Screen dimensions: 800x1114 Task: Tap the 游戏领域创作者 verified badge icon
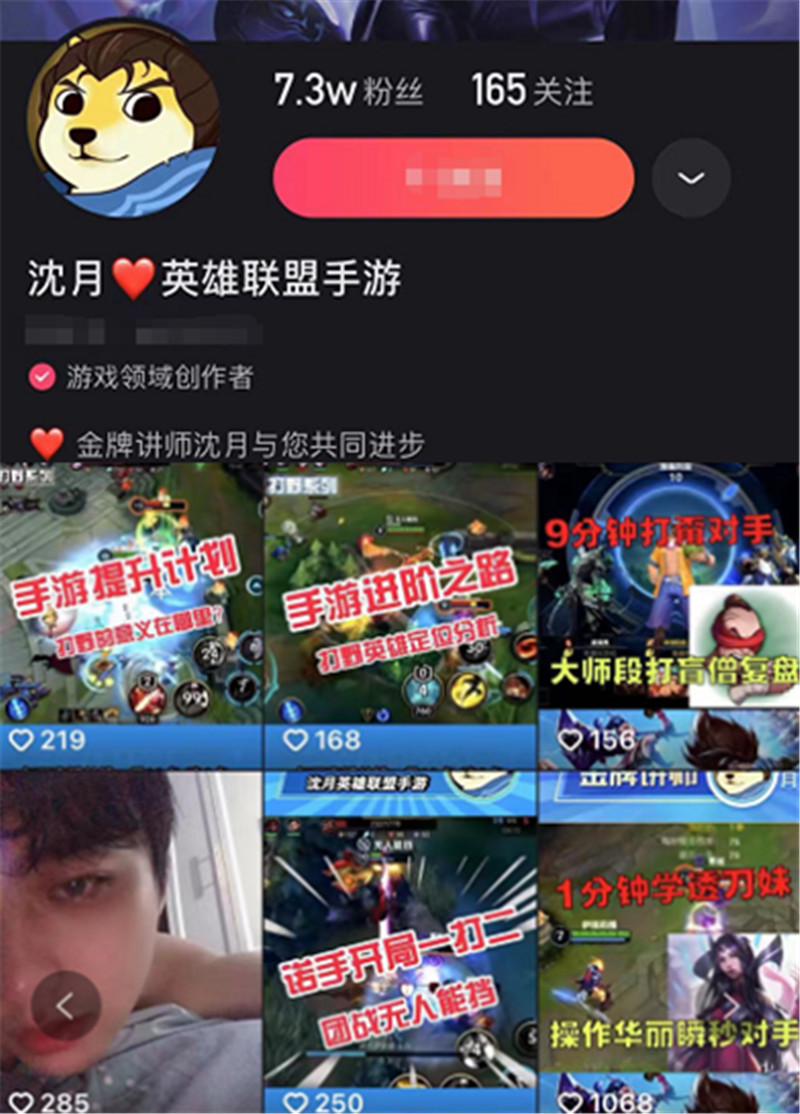(40, 377)
